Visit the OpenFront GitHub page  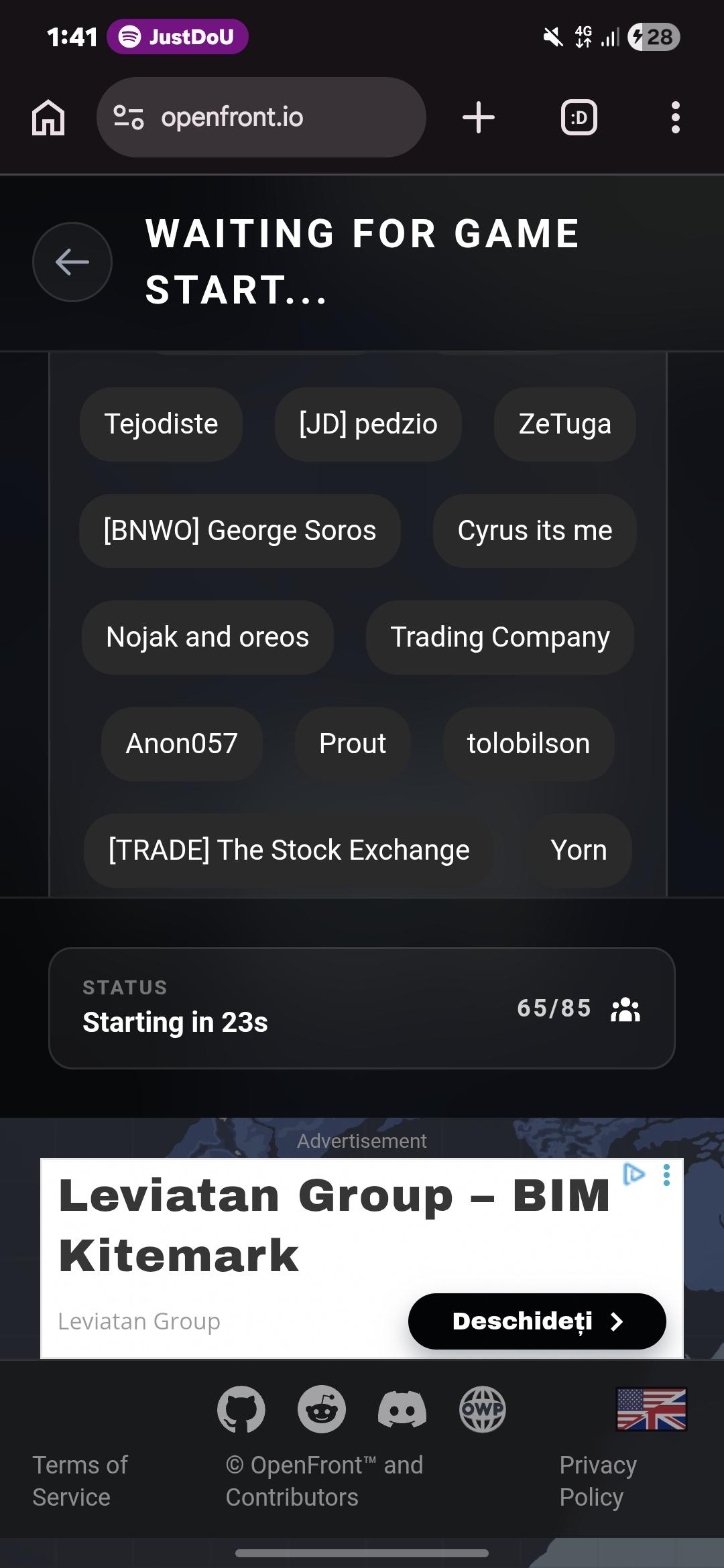(x=241, y=1409)
